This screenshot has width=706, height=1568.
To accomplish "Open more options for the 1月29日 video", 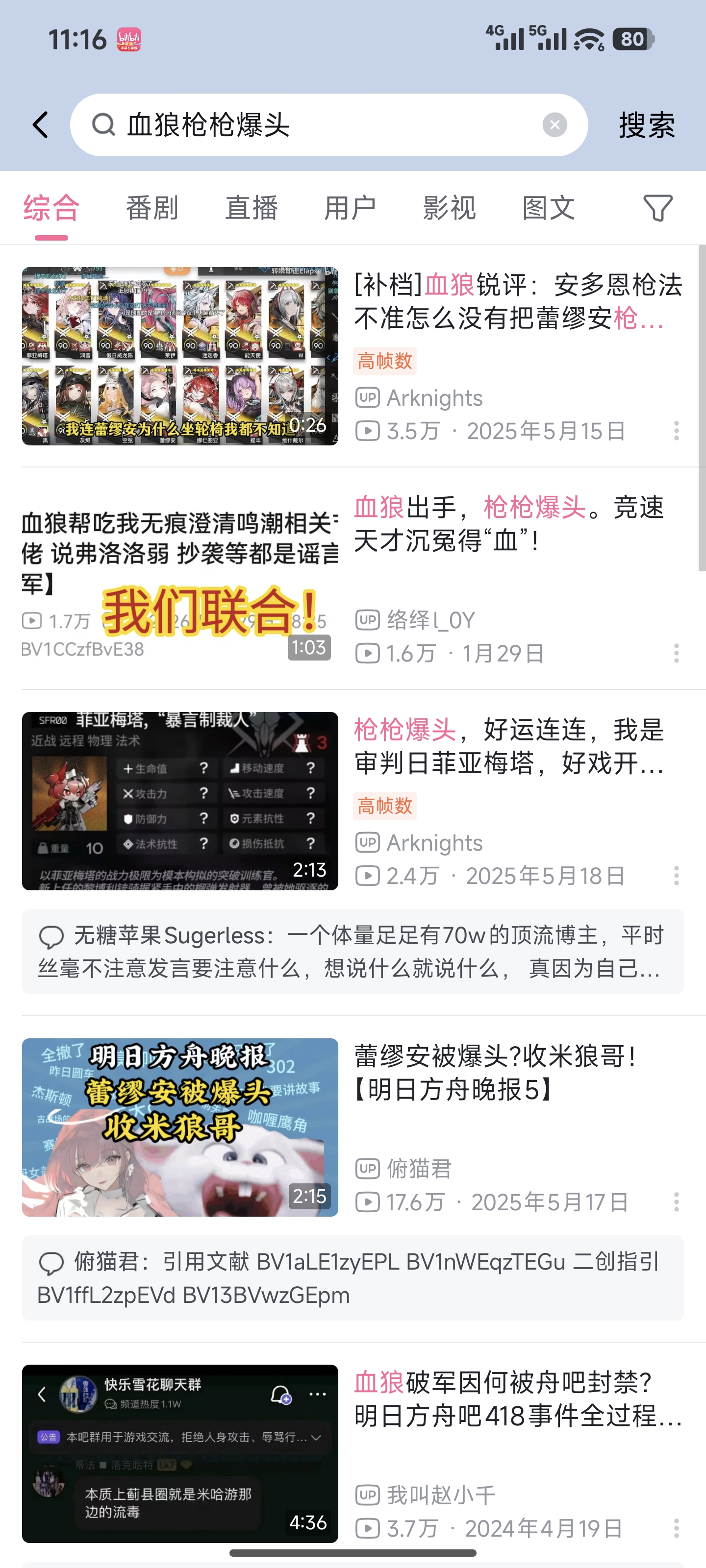I will coord(676,653).
